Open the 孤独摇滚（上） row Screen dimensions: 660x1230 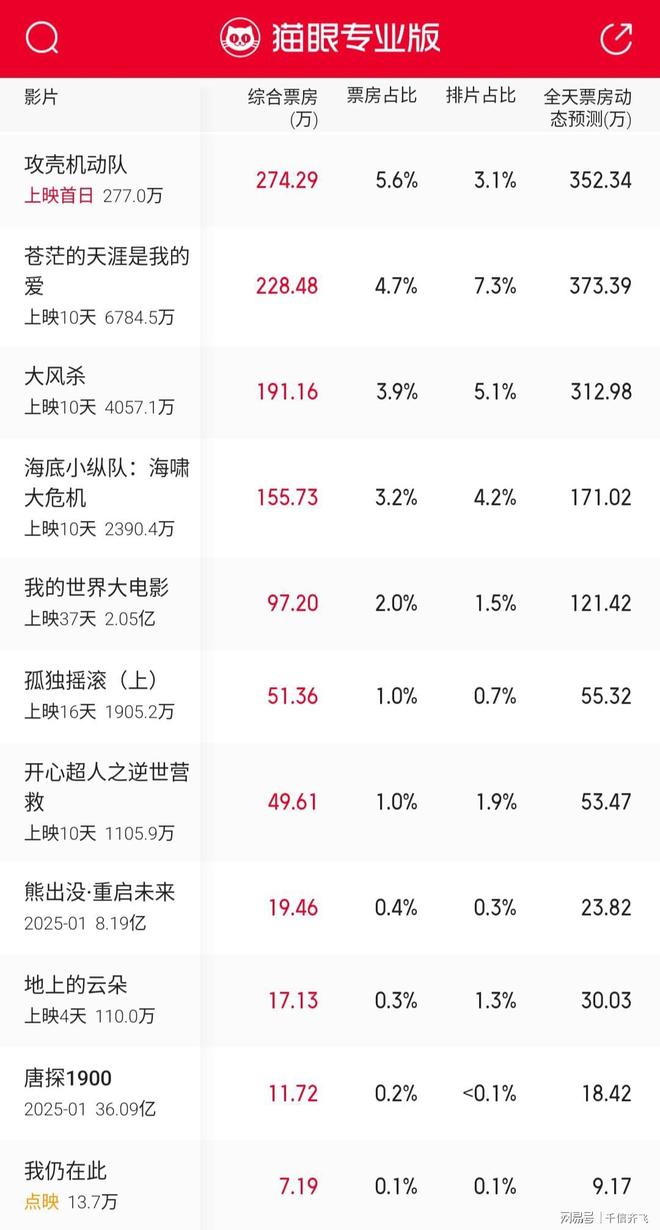coord(330,696)
